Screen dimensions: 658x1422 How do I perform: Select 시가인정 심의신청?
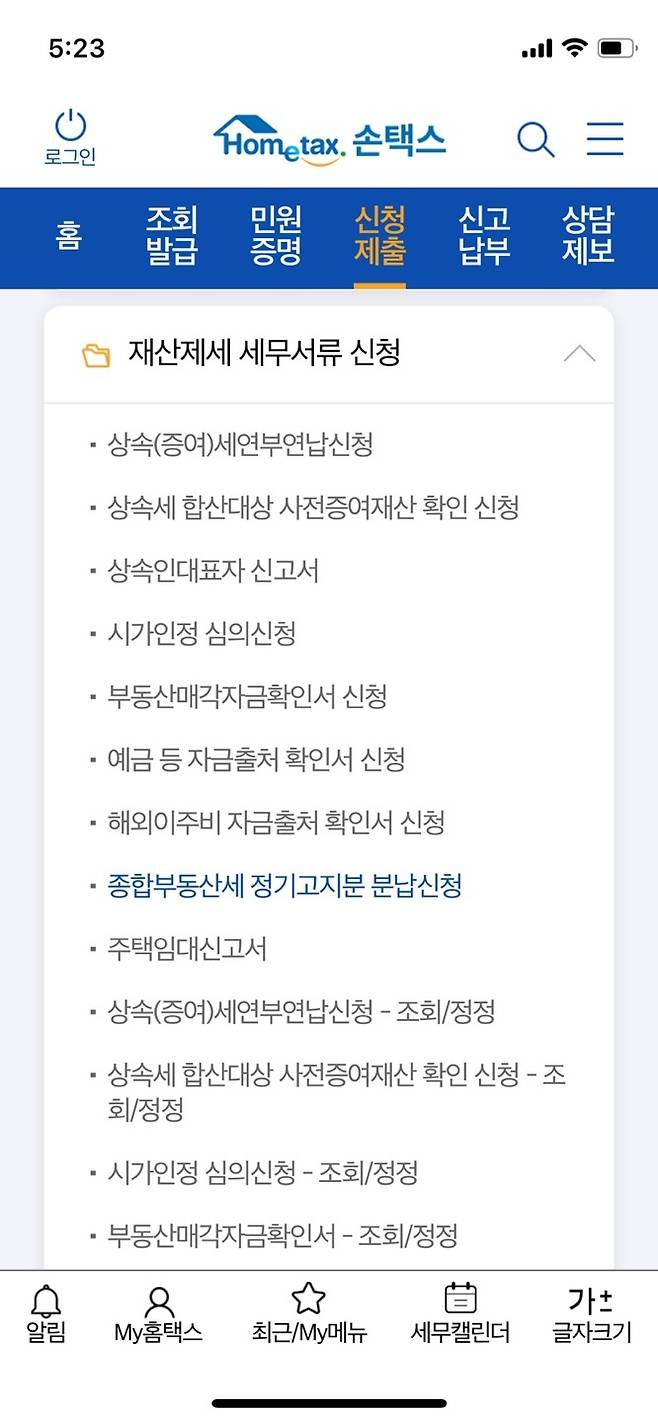[201, 633]
